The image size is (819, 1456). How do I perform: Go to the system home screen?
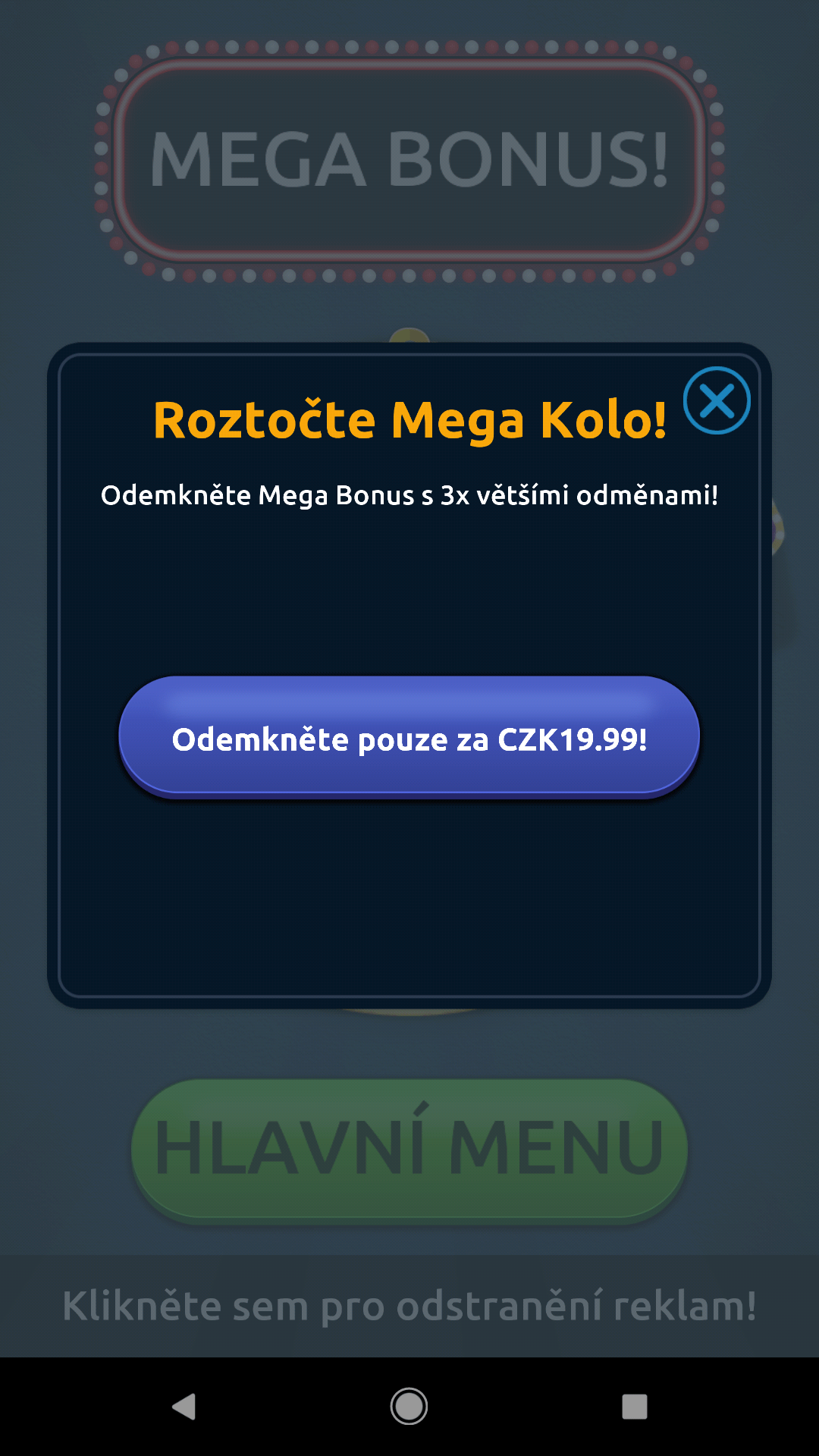(409, 1407)
